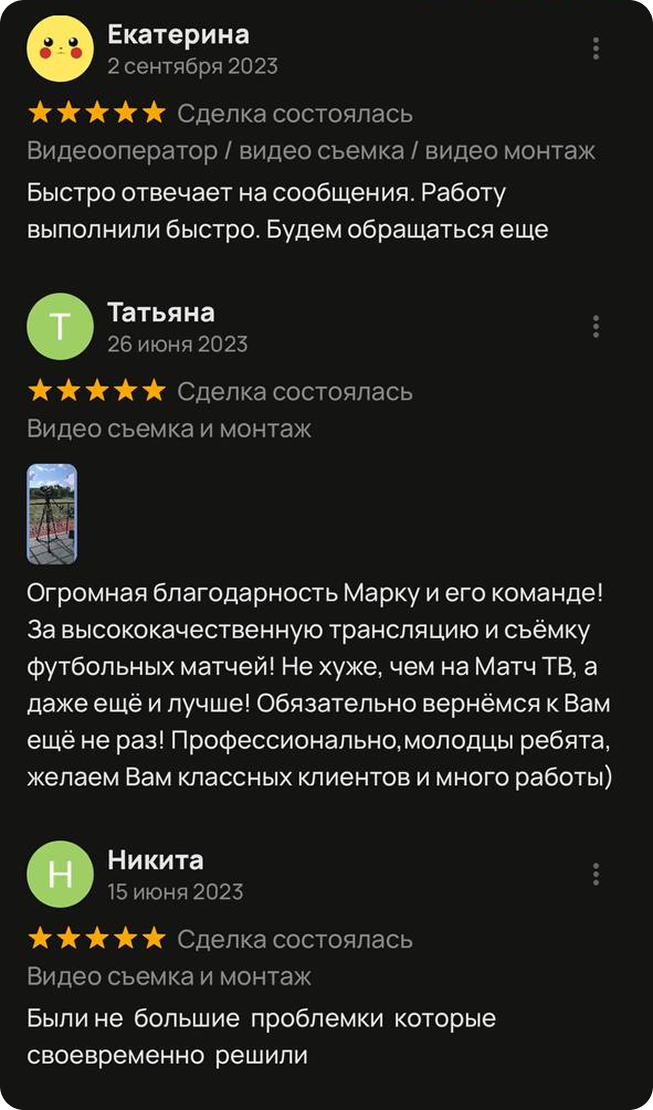Open overflow menu on Никита's review

click(x=596, y=874)
